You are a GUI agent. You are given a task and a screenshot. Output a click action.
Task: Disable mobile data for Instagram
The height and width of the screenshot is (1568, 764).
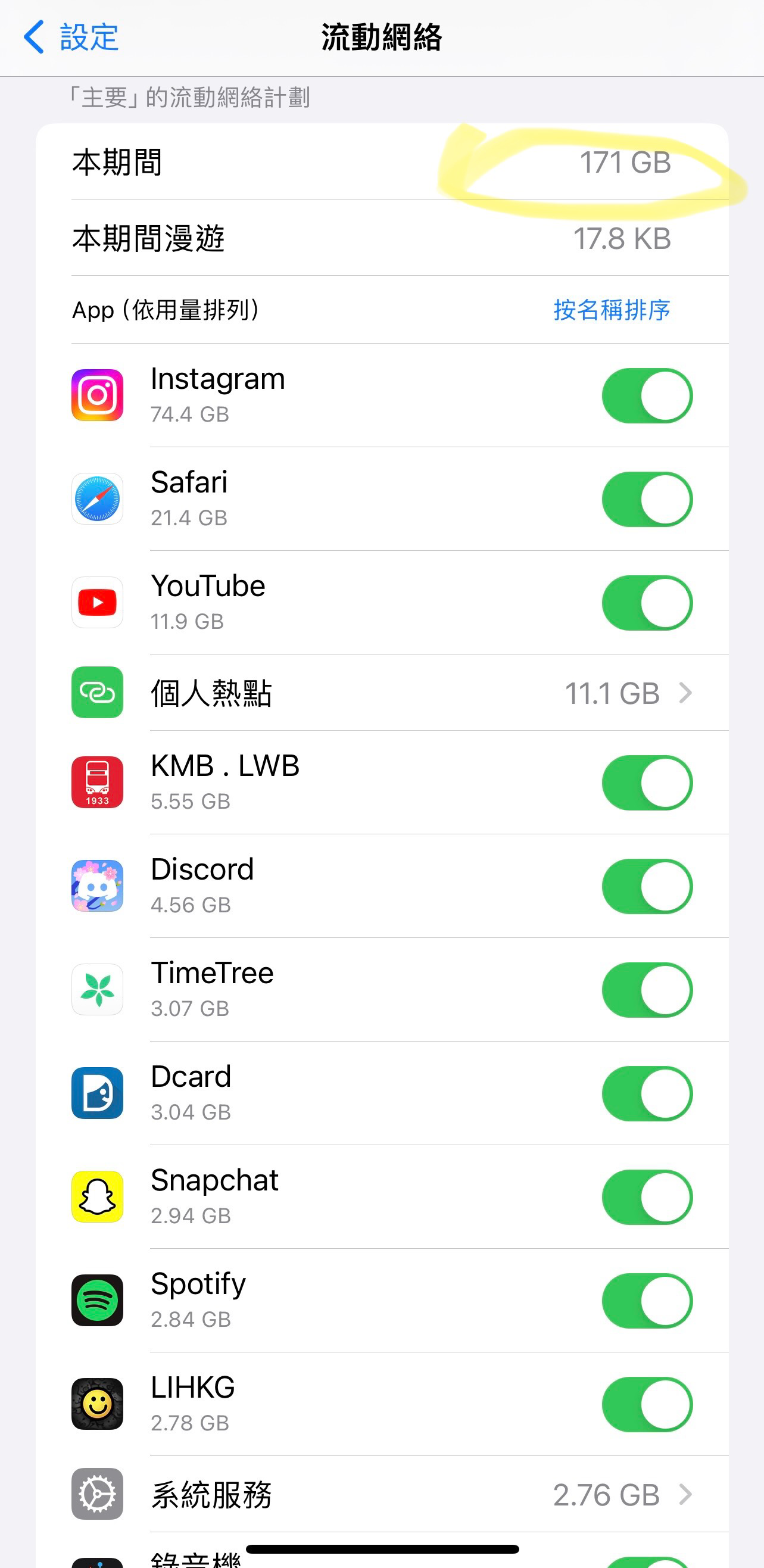[x=647, y=395]
